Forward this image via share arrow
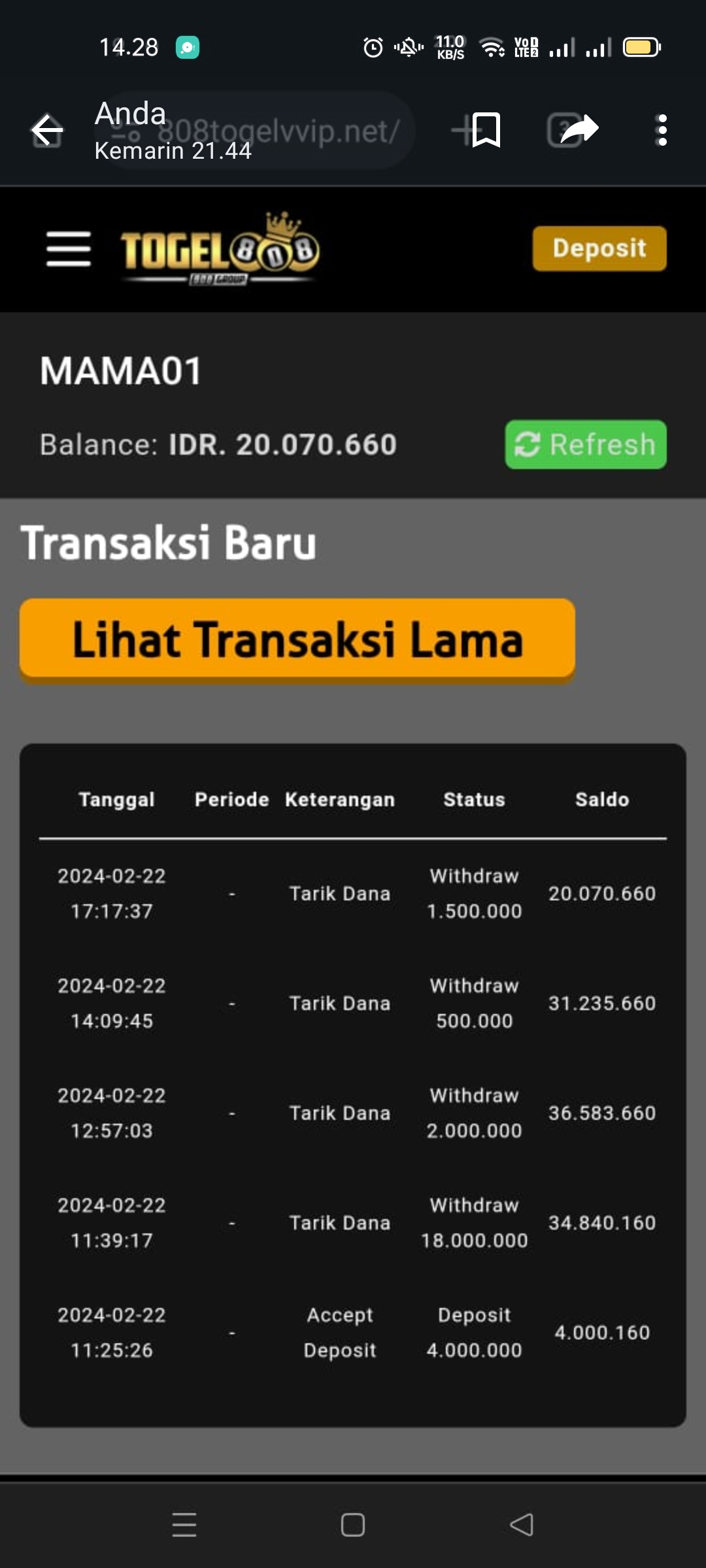Screen dimensions: 706x1568 tap(579, 129)
